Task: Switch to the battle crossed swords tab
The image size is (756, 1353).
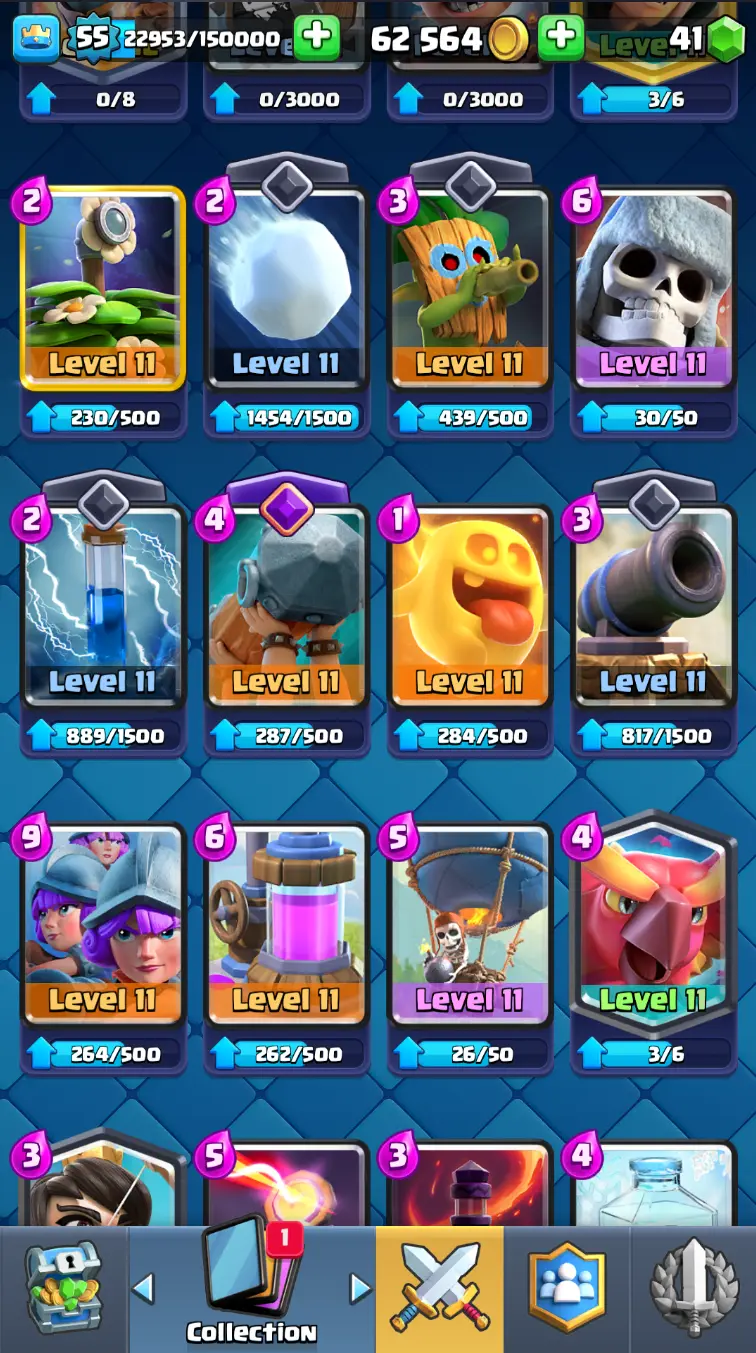Action: (x=439, y=1290)
